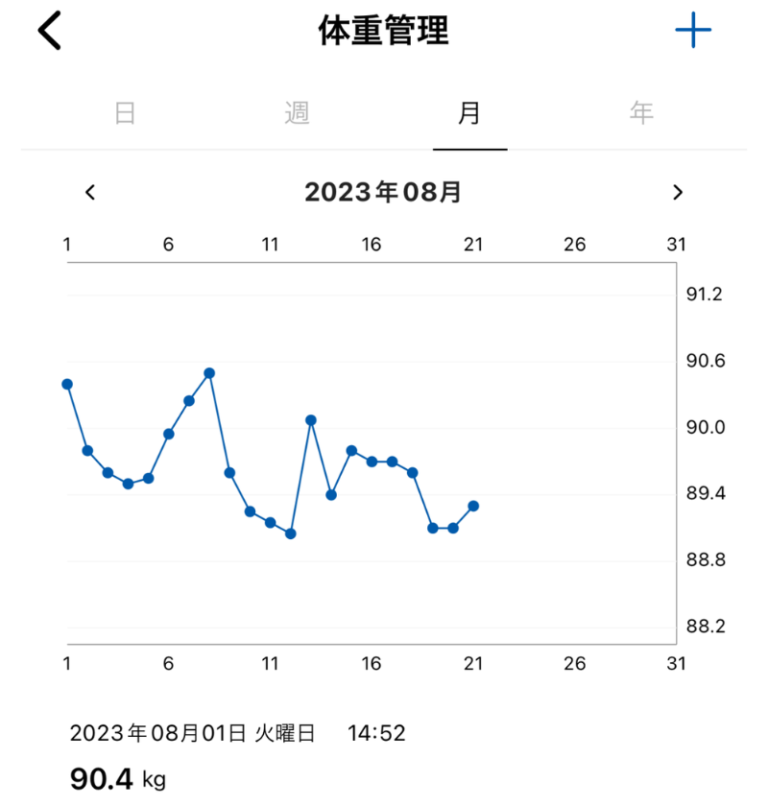768x806 pixels.
Task: Tap the 2023年08月 month label
Action: pos(384,191)
